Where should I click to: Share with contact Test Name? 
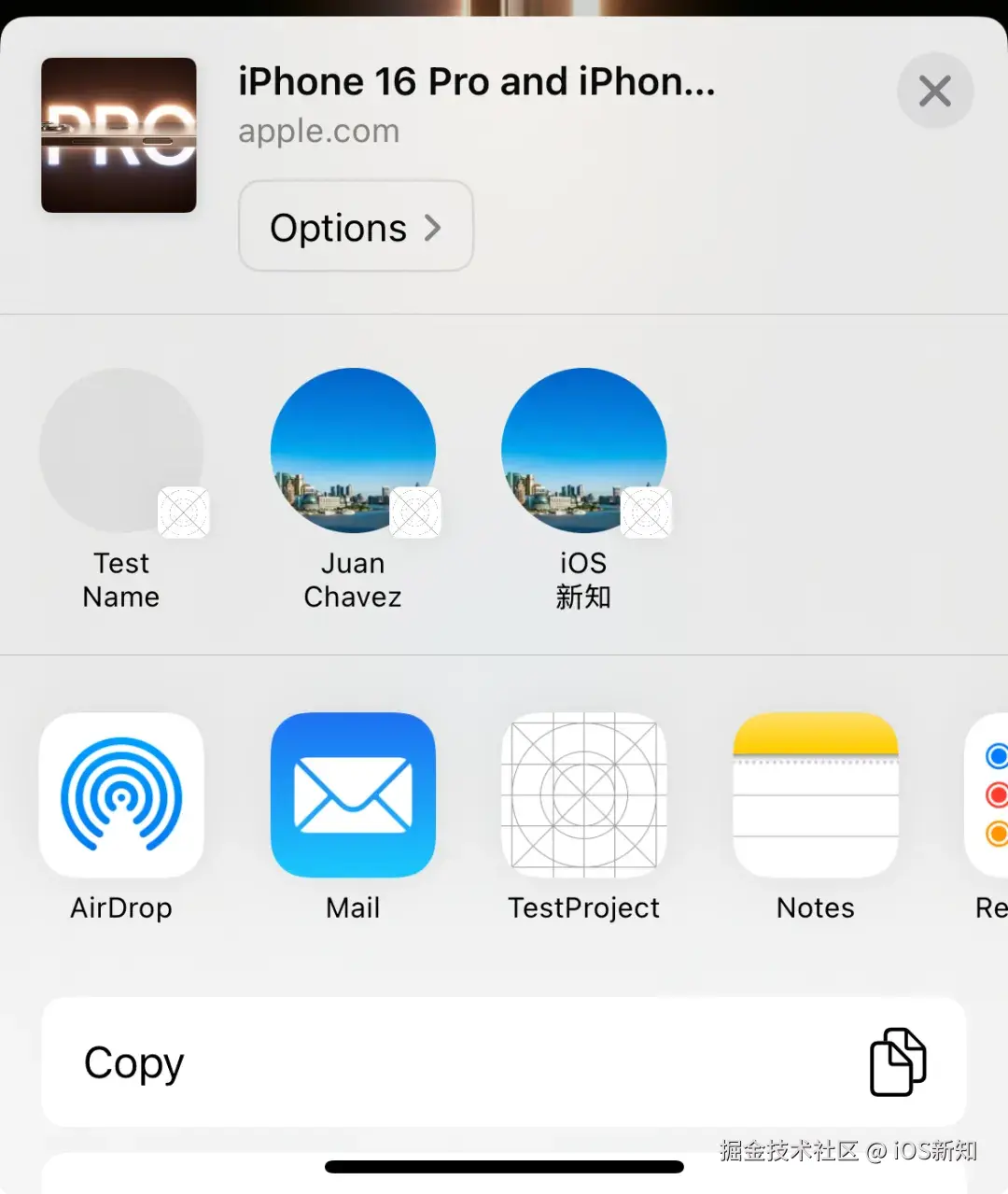121,452
